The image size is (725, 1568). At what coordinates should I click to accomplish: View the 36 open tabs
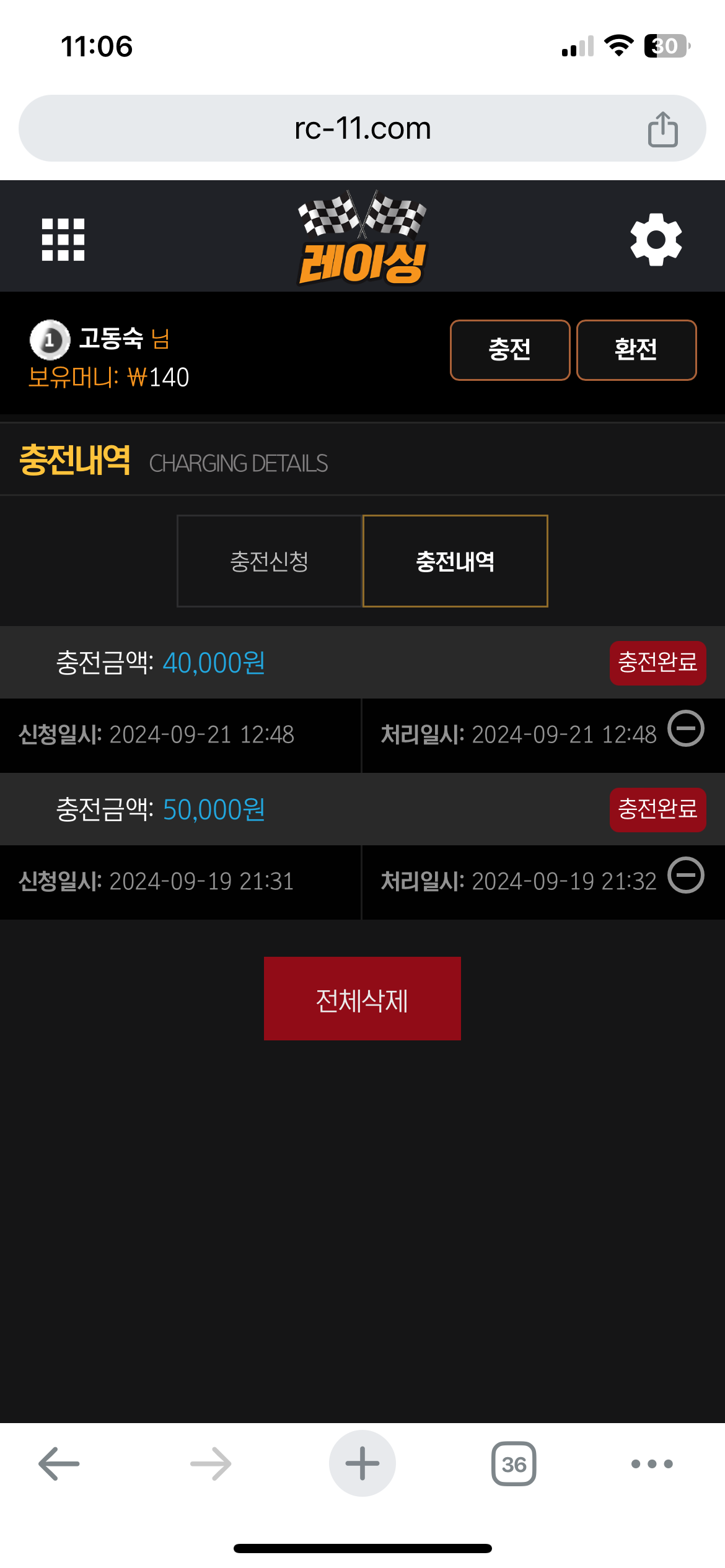click(513, 1464)
